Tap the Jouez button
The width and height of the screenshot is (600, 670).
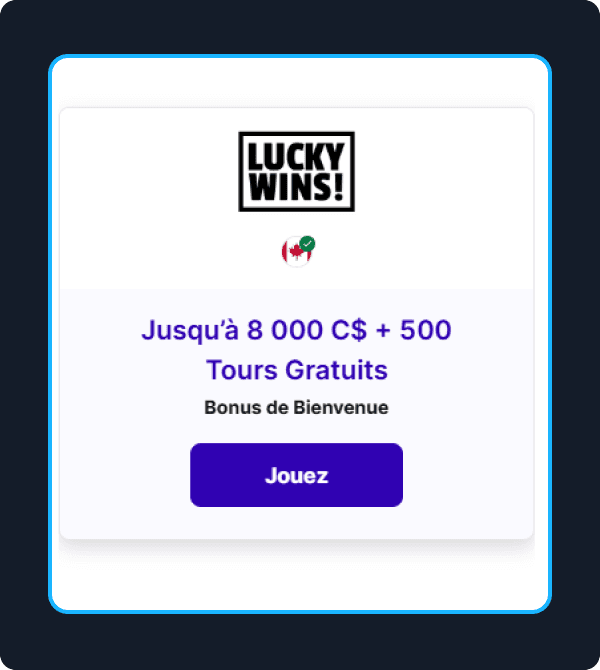[x=296, y=475]
